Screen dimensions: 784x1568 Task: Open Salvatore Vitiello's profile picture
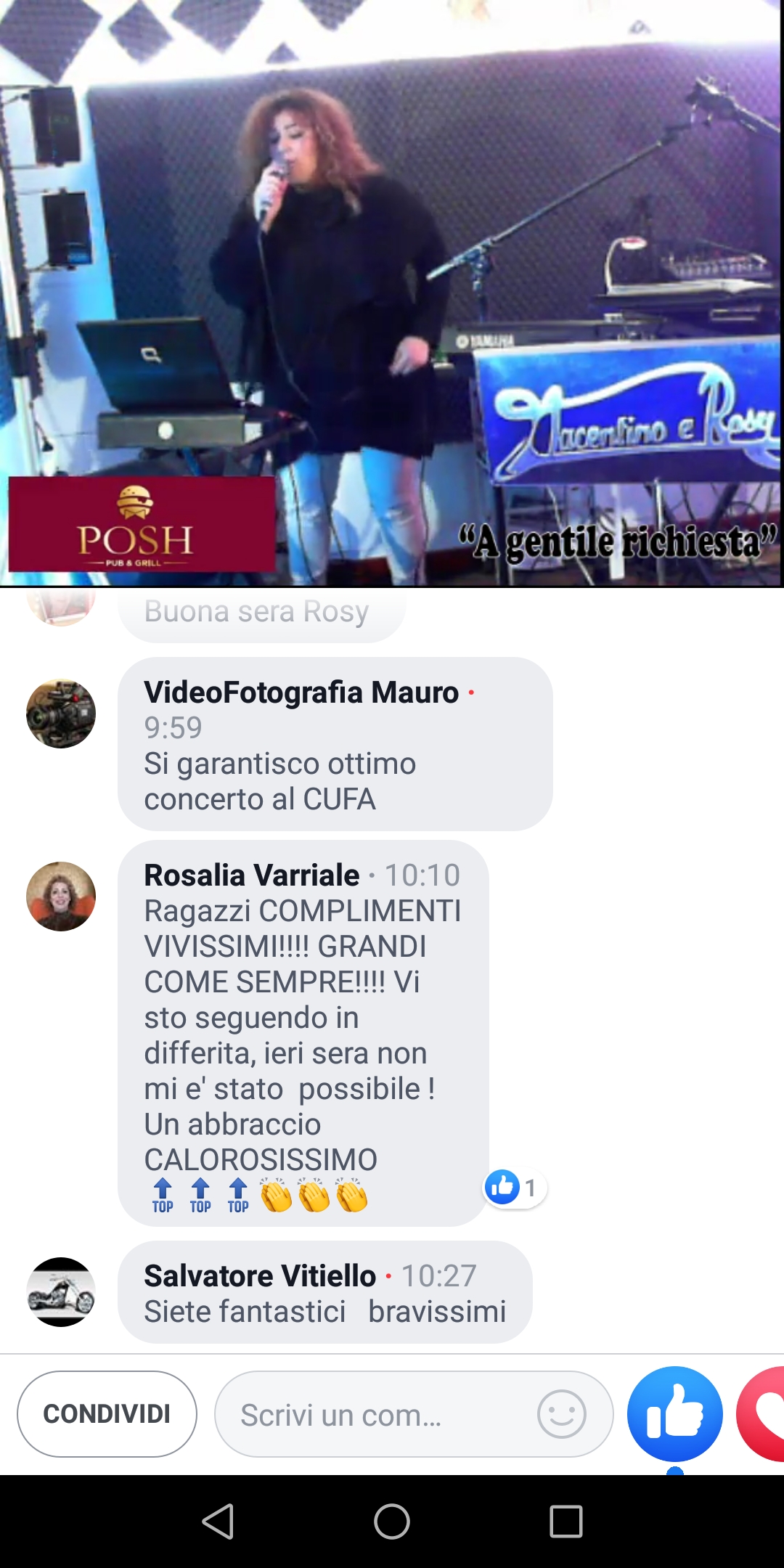pos(61,1292)
